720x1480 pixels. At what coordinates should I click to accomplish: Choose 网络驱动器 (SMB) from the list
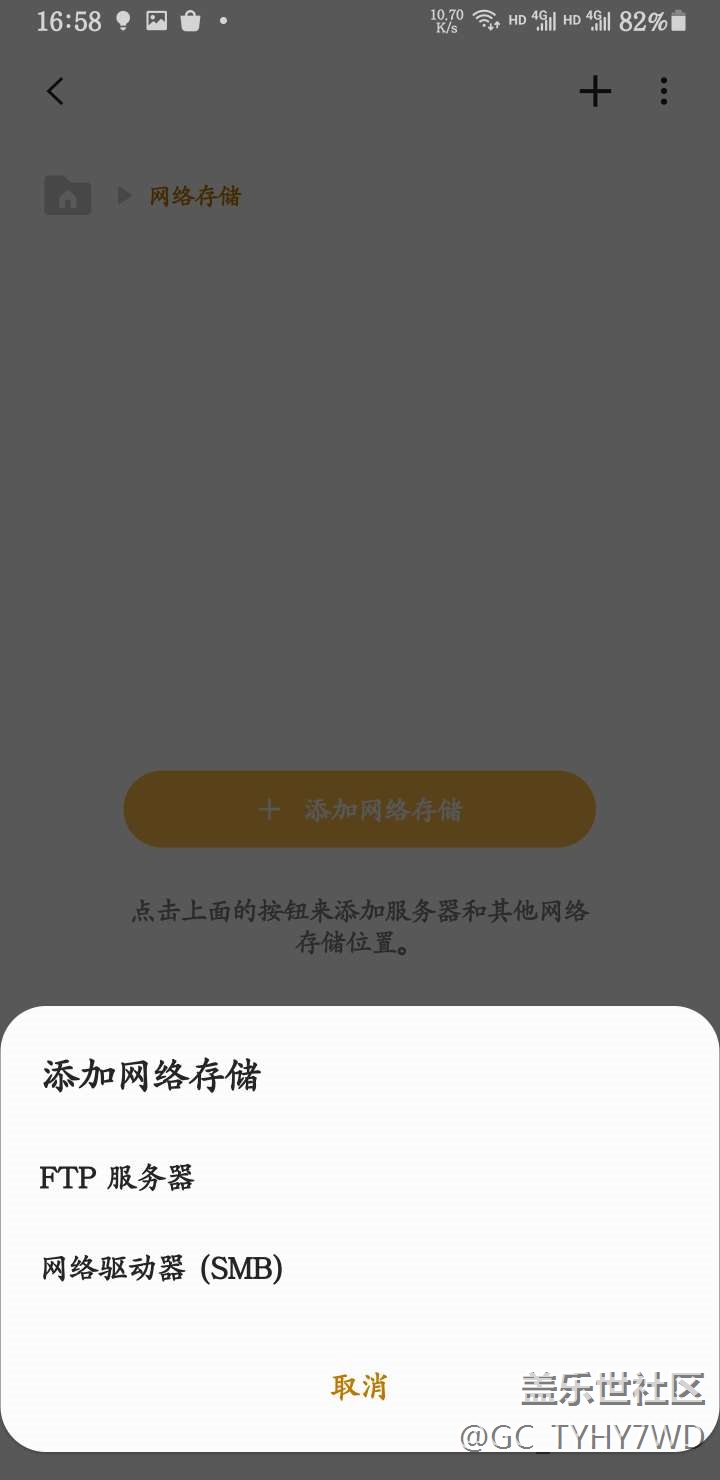[x=359, y=1269]
